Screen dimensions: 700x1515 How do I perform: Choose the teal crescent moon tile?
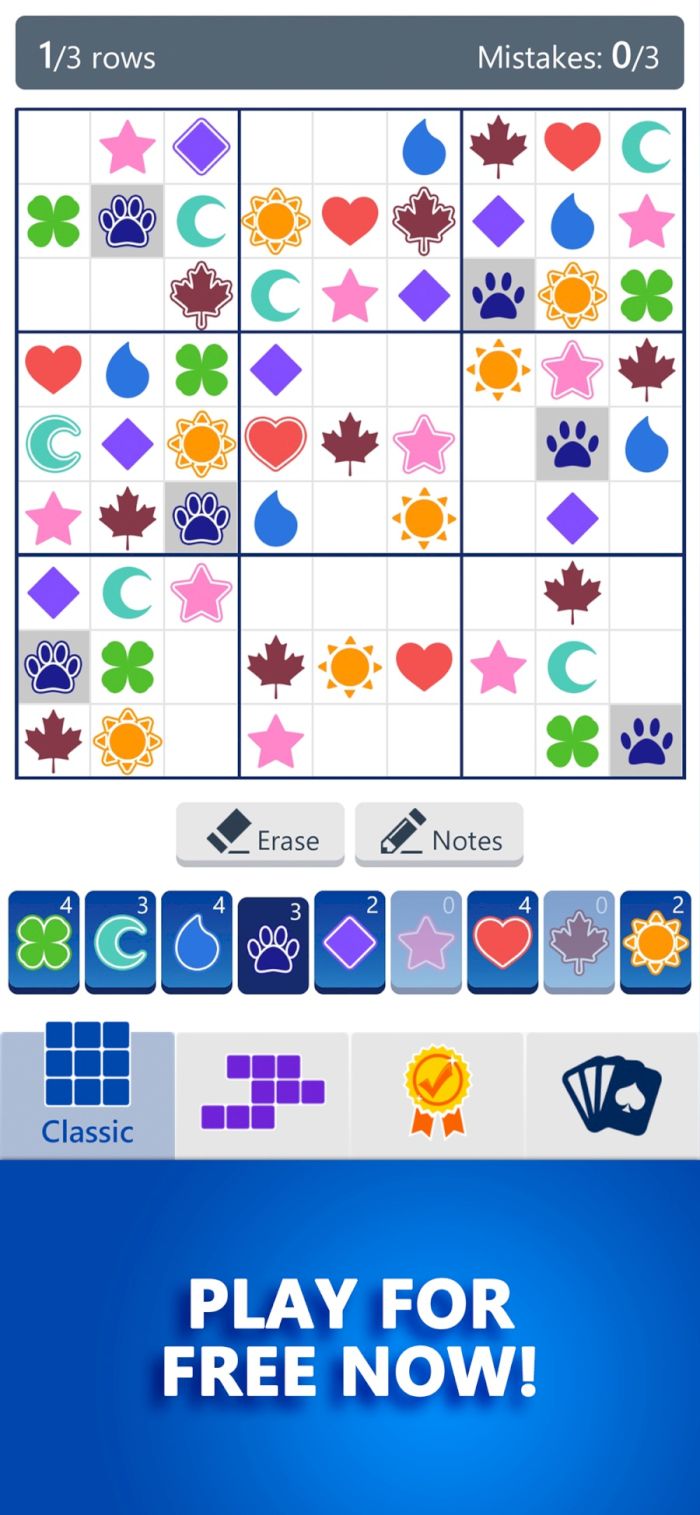pos(120,942)
